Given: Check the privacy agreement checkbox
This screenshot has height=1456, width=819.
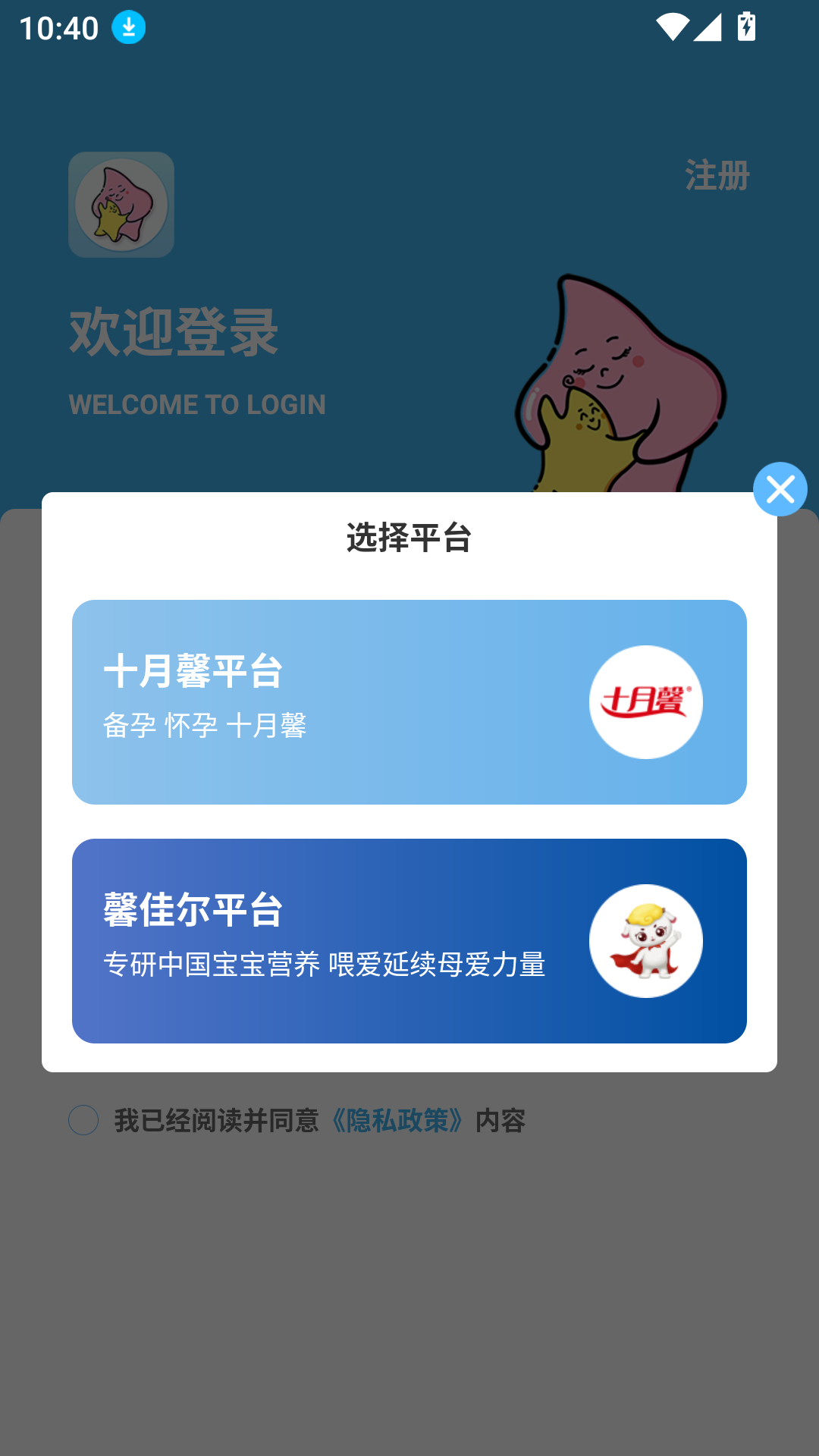Looking at the screenshot, I should (x=83, y=1119).
